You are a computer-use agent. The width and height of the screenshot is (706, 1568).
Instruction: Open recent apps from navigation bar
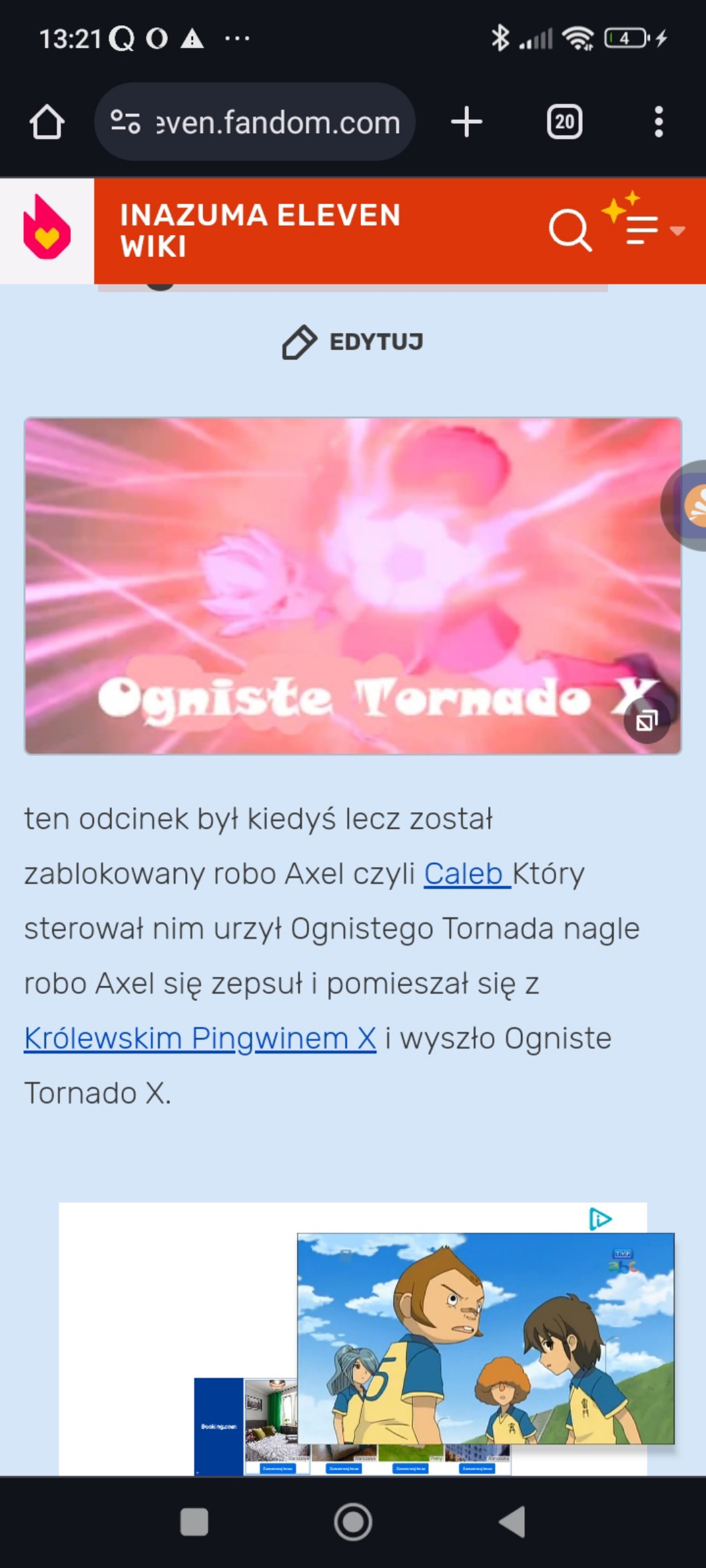click(x=194, y=1522)
